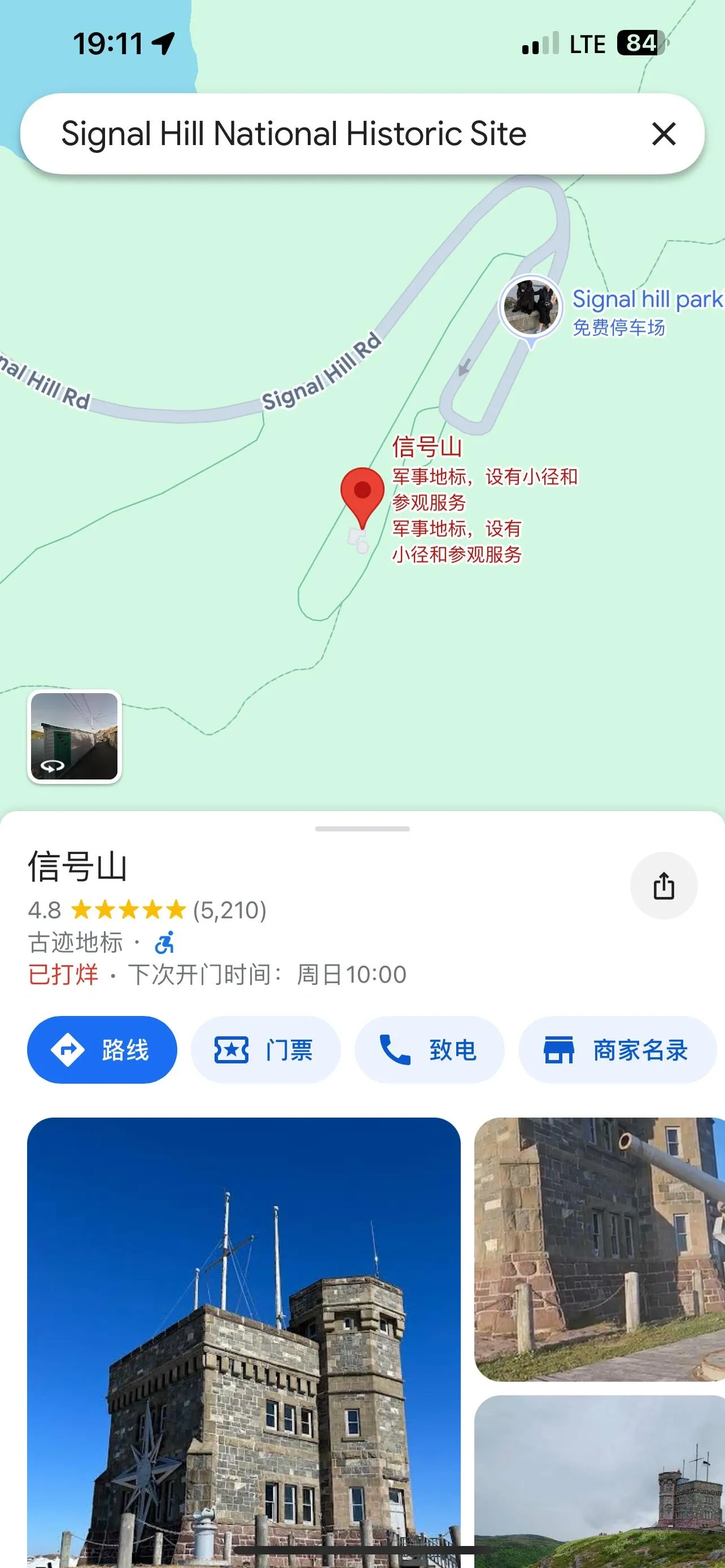Open the 商家名录 directory chip
The width and height of the screenshot is (725, 1568).
point(617,1049)
